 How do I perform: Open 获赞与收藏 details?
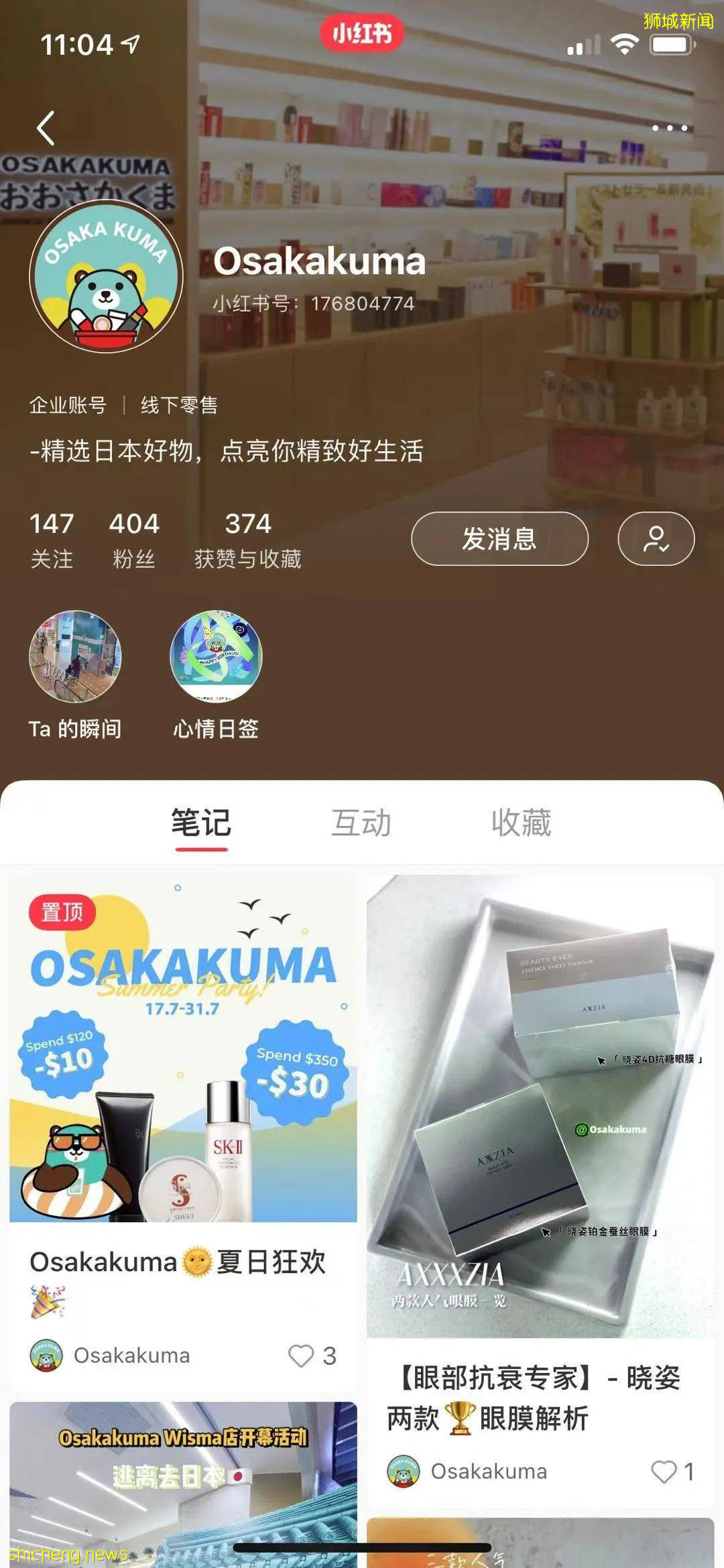[x=248, y=536]
